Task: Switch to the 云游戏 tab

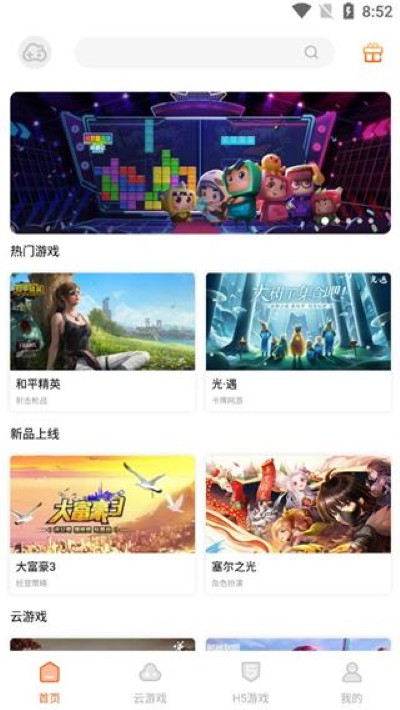Action: coord(150,682)
